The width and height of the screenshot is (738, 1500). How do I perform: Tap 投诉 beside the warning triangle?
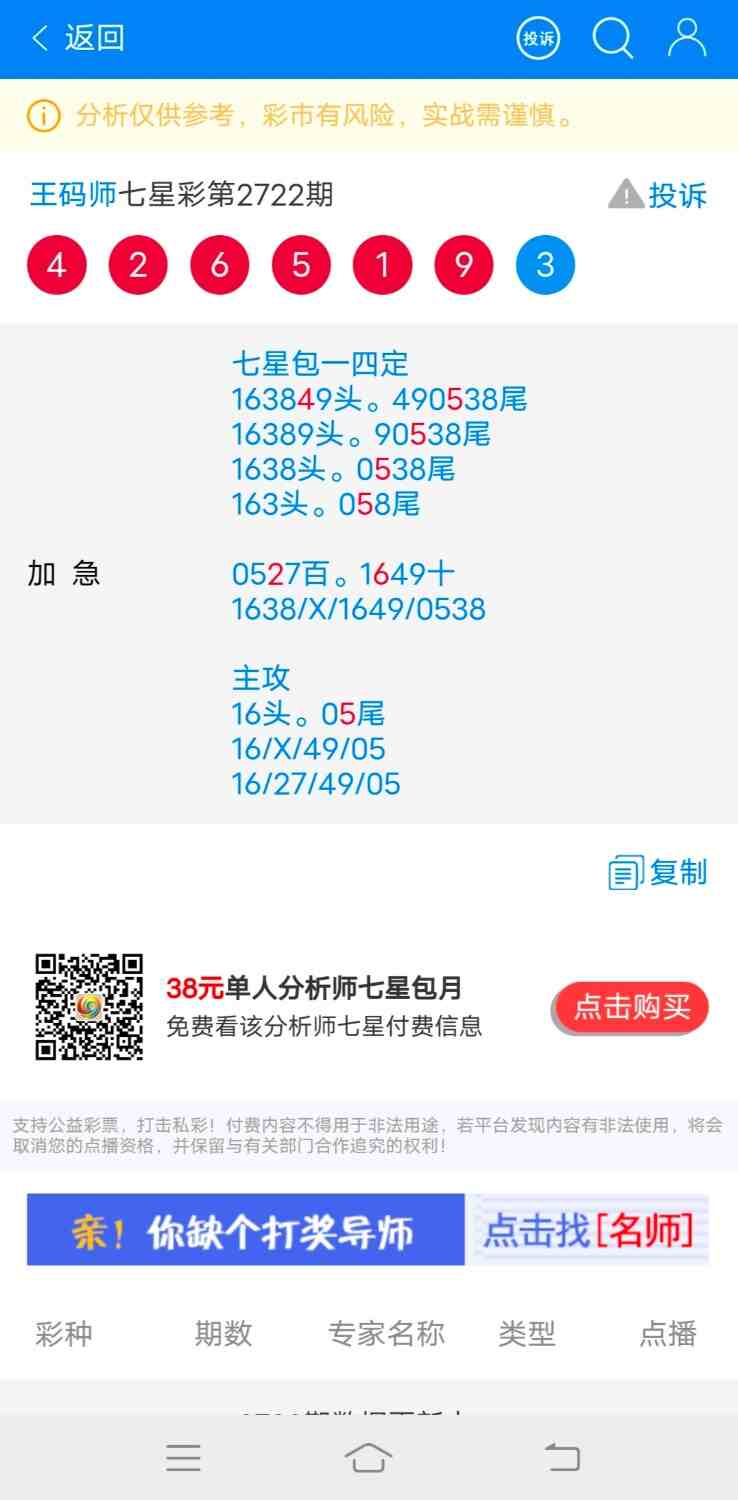[659, 195]
